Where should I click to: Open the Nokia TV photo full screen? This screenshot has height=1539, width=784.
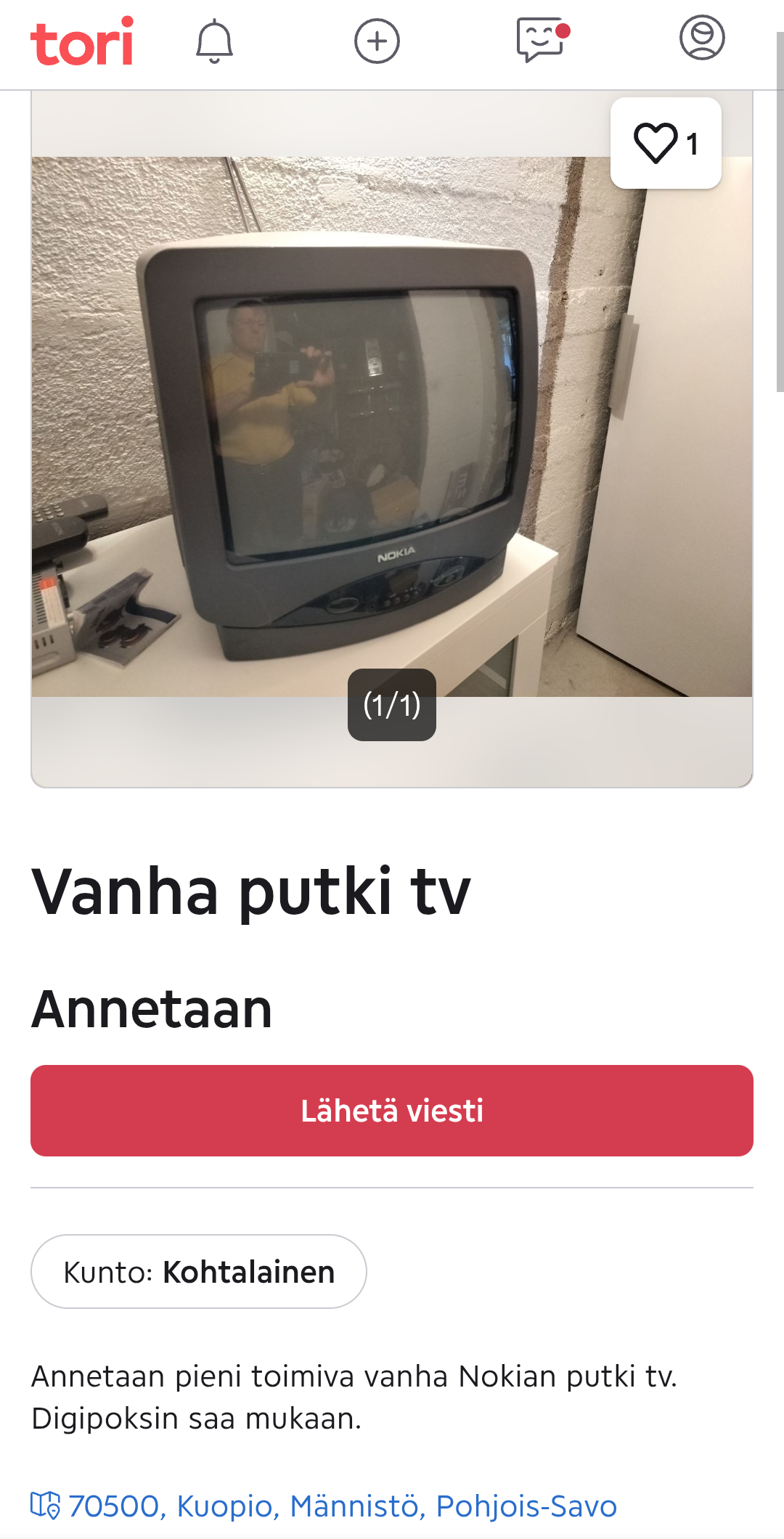point(392,427)
